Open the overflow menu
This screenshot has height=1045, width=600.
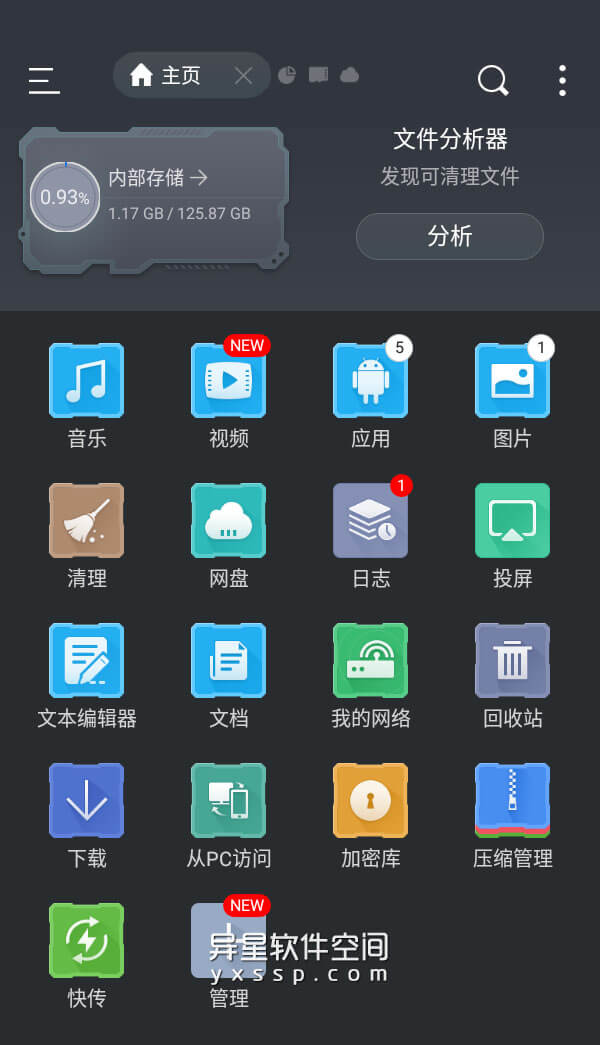(562, 80)
